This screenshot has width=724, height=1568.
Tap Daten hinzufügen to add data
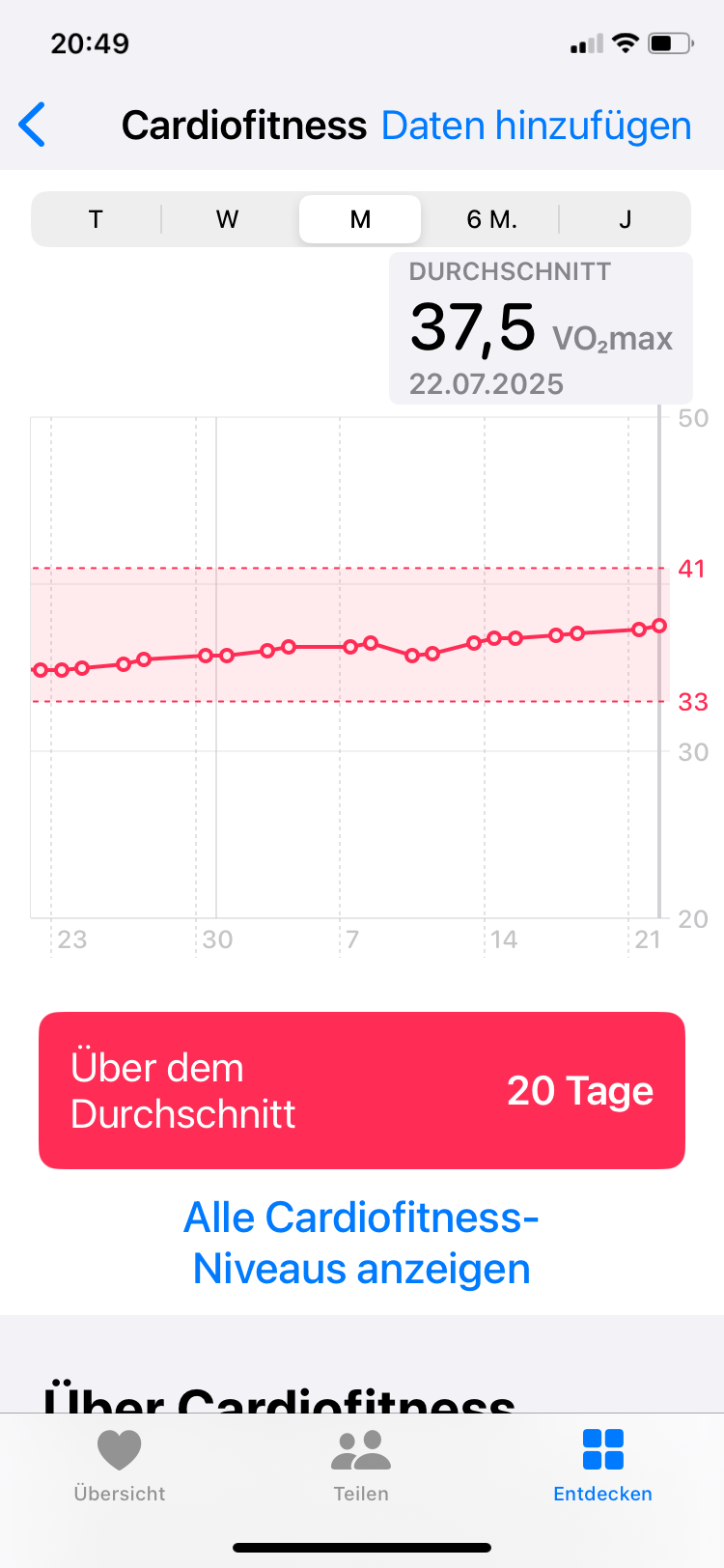(536, 126)
